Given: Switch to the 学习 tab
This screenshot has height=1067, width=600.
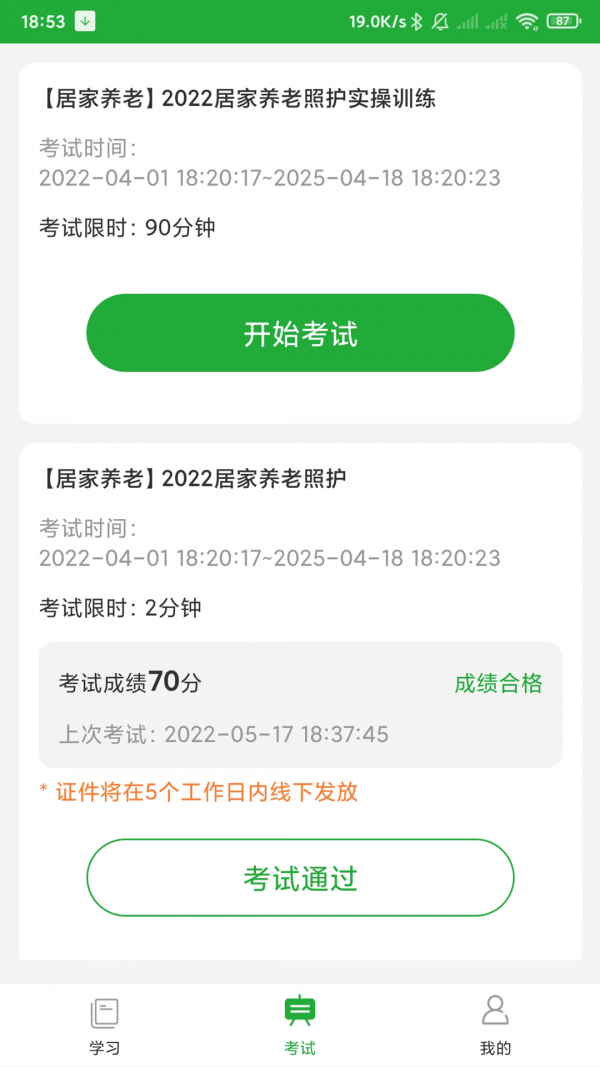Looking at the screenshot, I should 104,1025.
